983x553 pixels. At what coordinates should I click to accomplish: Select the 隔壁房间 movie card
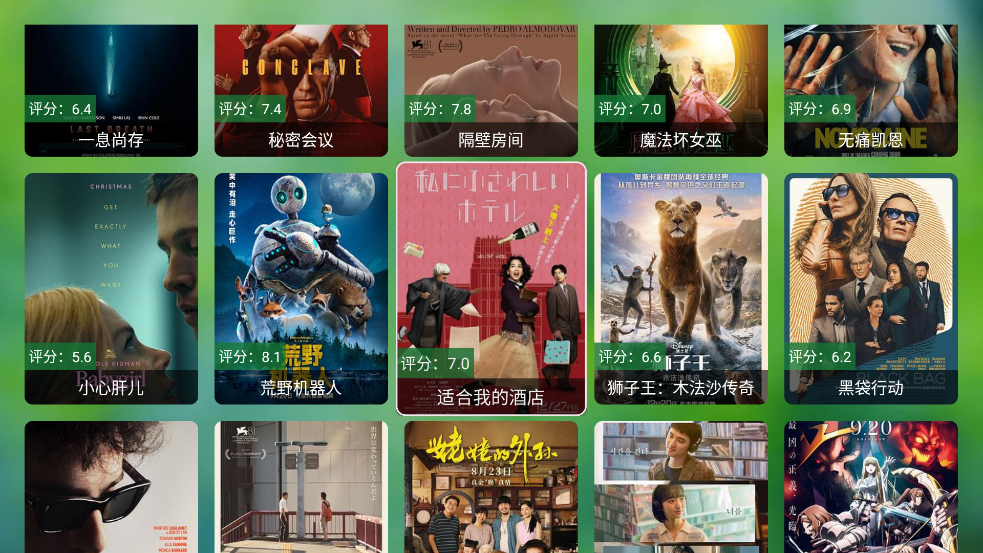coord(491,90)
